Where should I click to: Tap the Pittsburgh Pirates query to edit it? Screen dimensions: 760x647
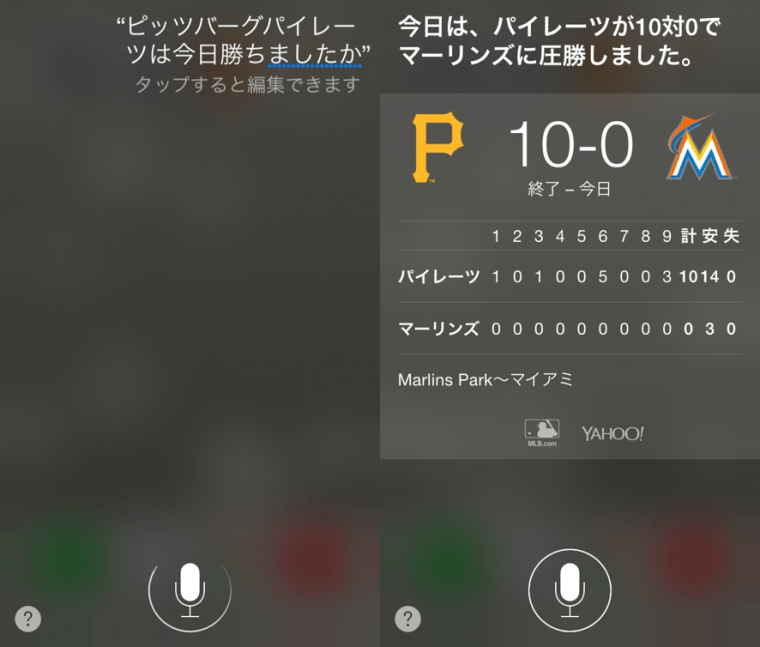click(x=238, y=38)
